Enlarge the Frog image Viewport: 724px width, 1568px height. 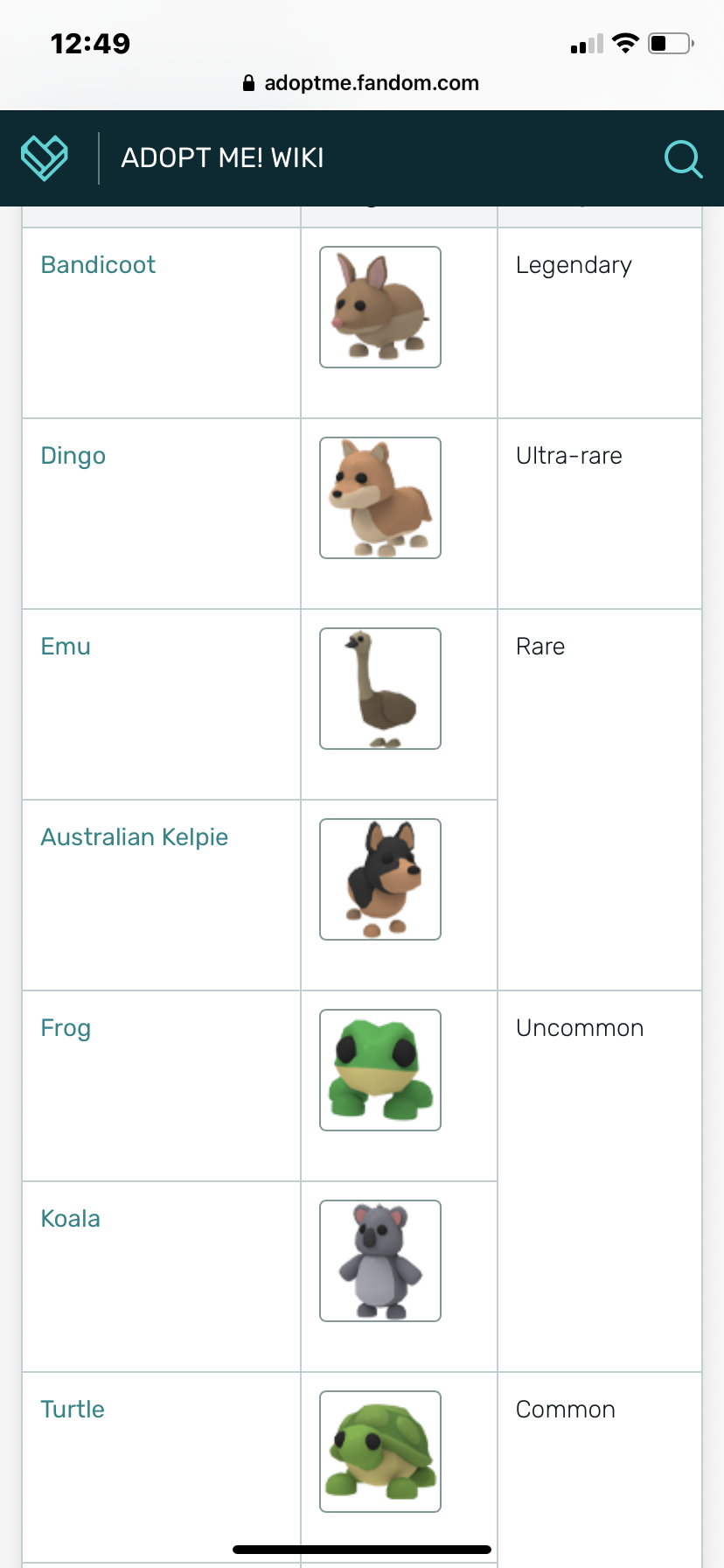[x=380, y=1070]
